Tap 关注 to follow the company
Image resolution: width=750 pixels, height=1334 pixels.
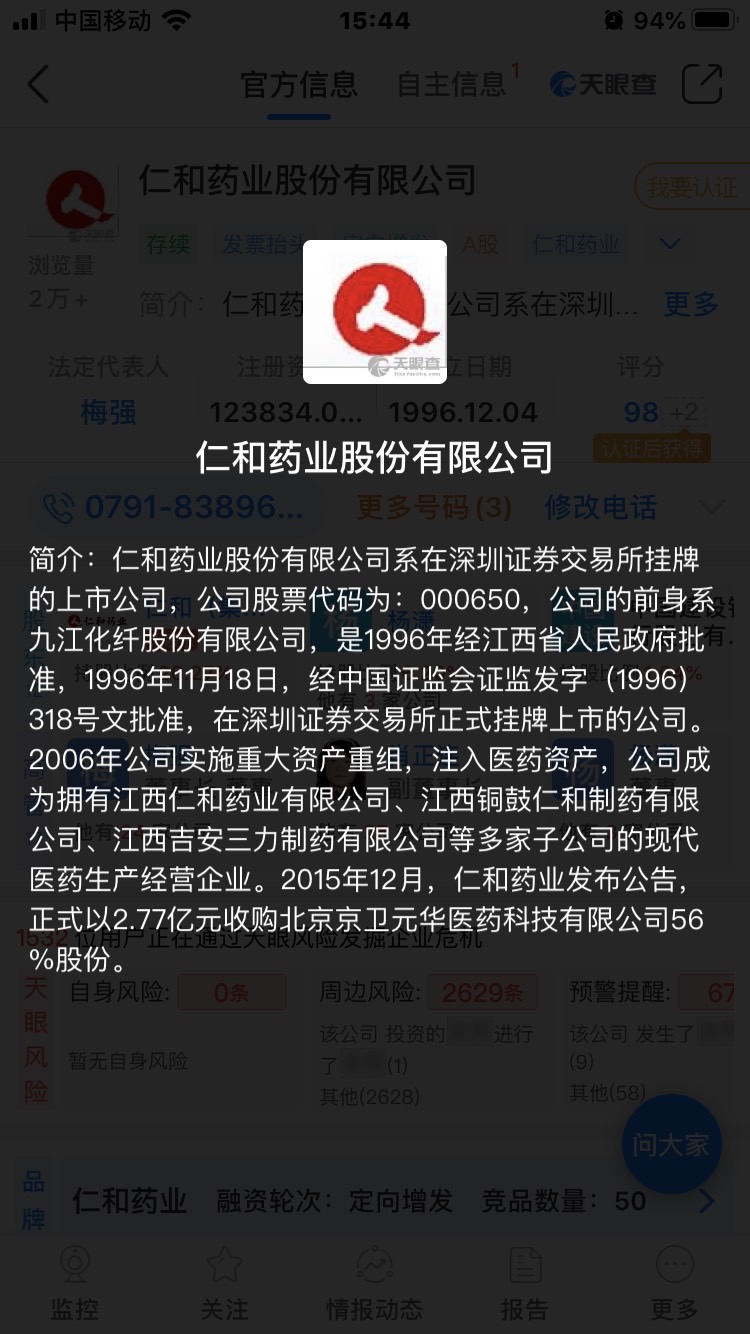tap(224, 1283)
